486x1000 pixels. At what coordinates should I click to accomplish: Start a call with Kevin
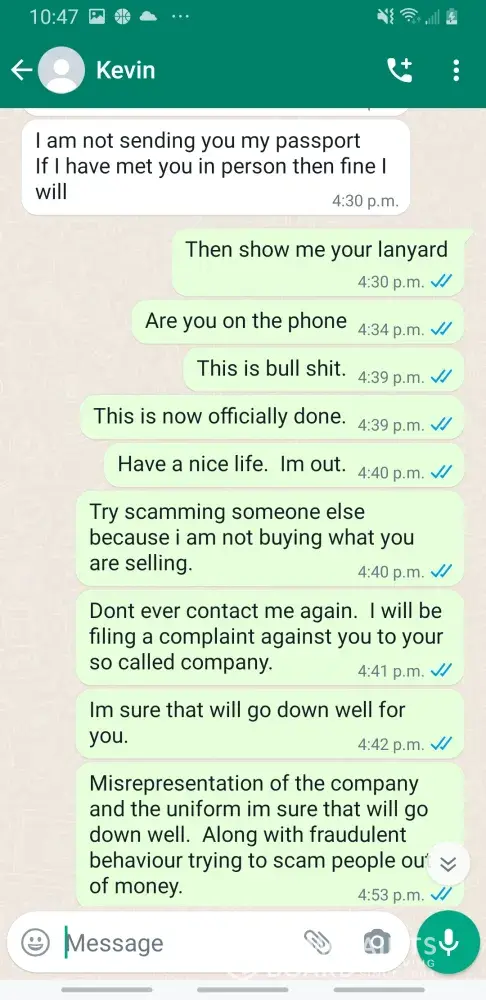click(x=400, y=70)
